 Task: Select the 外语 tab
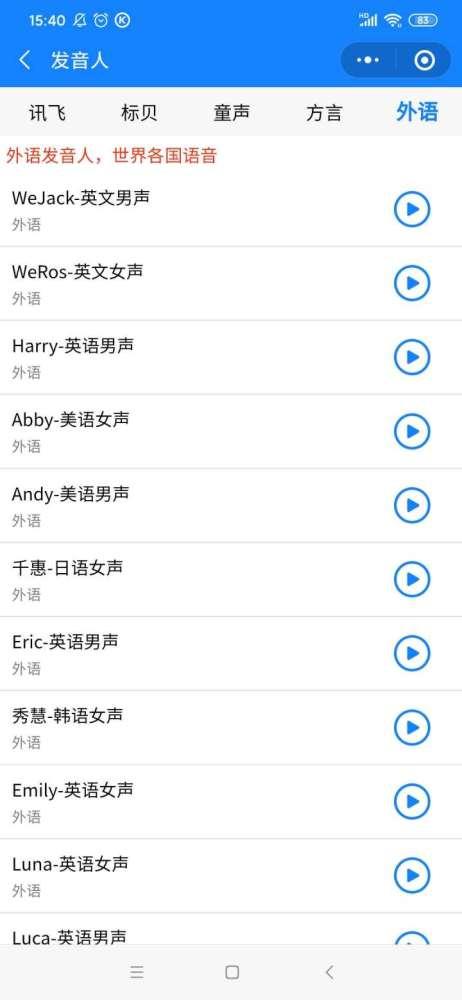pyautogui.click(x=417, y=112)
